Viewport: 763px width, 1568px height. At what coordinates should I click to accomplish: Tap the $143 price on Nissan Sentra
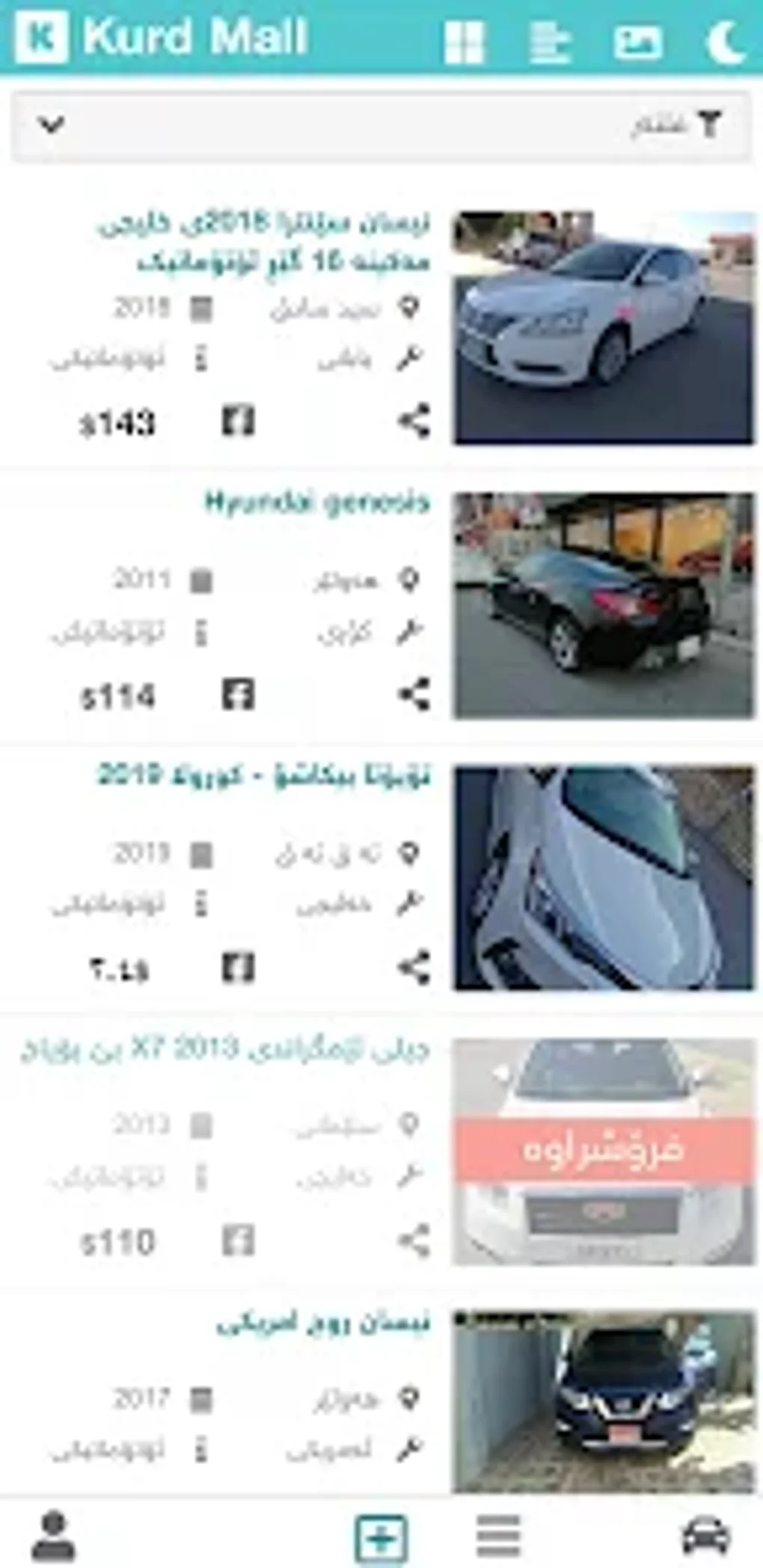coord(120,422)
